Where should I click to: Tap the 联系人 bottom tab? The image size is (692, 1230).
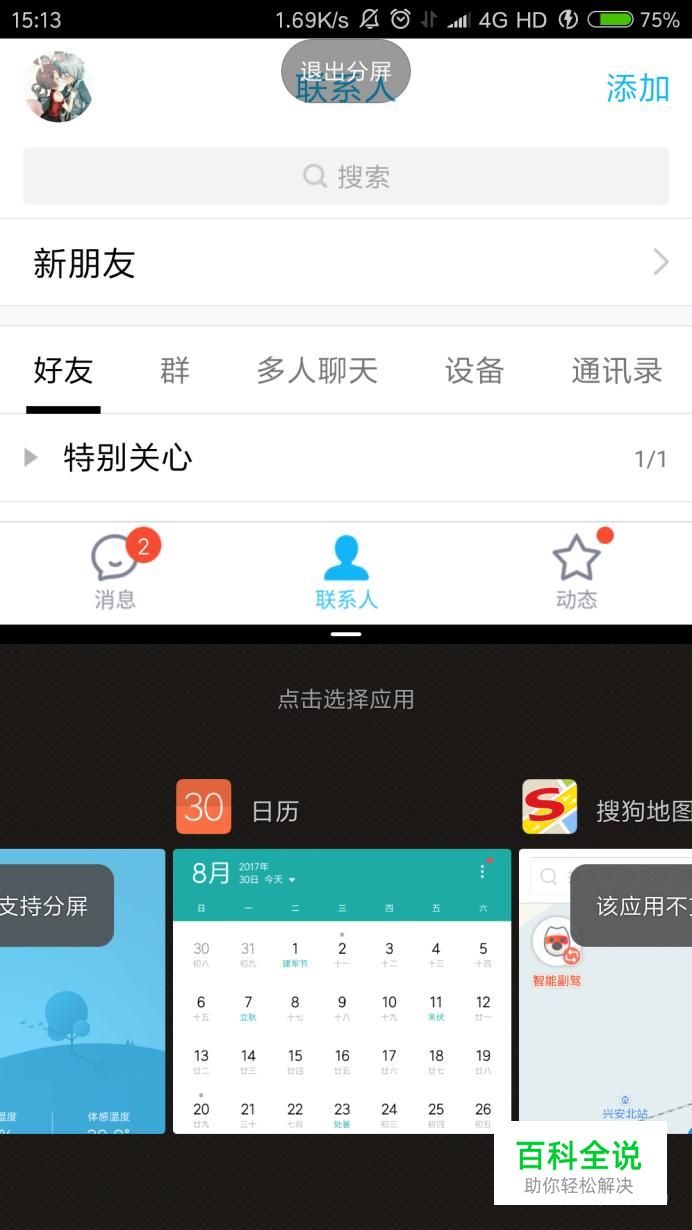346,572
